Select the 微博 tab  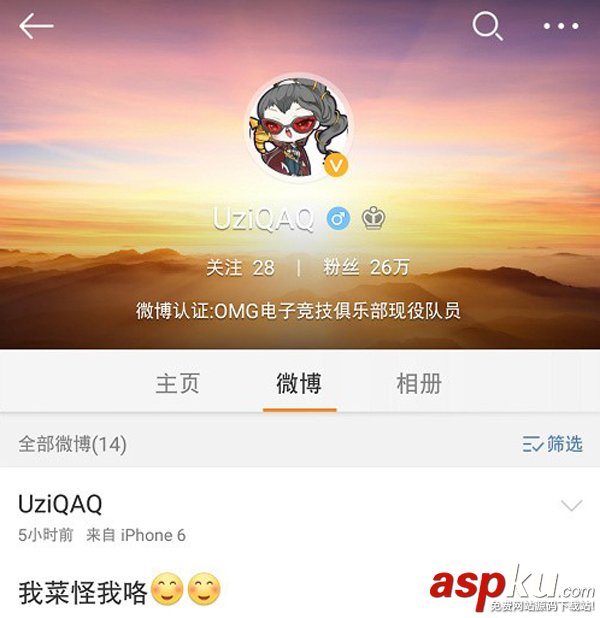[299, 383]
